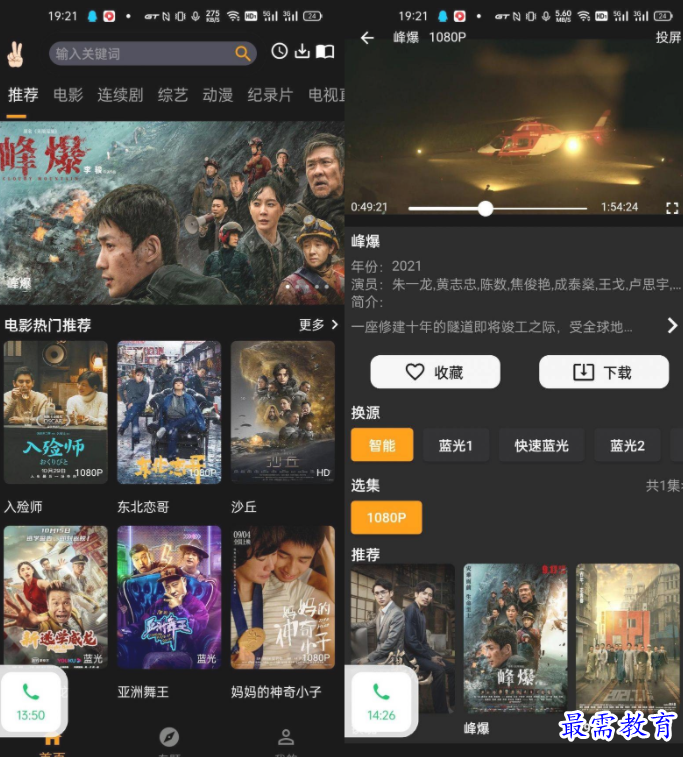Screen dimensions: 683x757
Task: Tap the keyword search field
Action: click(140, 53)
